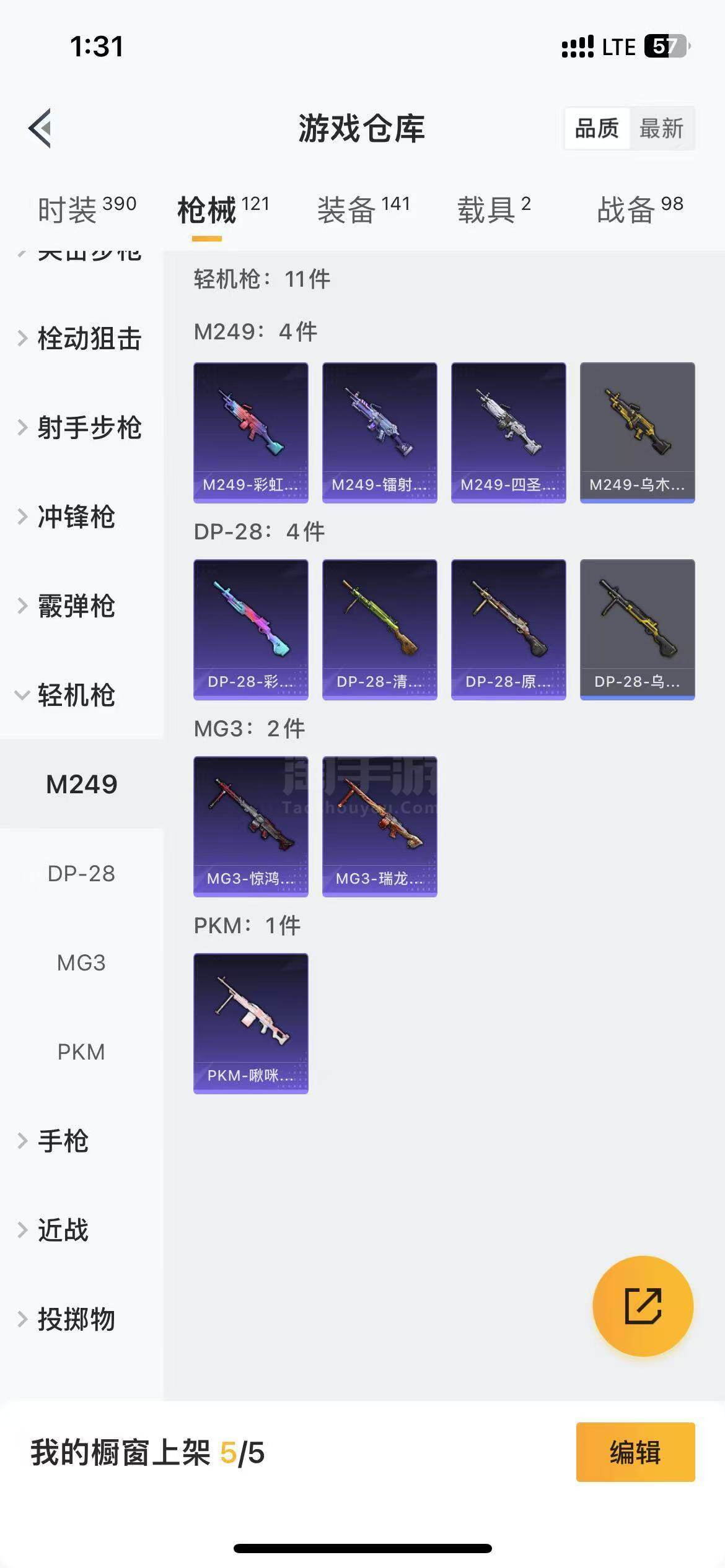
Task: Select PKM in the sidebar
Action: 81,1052
